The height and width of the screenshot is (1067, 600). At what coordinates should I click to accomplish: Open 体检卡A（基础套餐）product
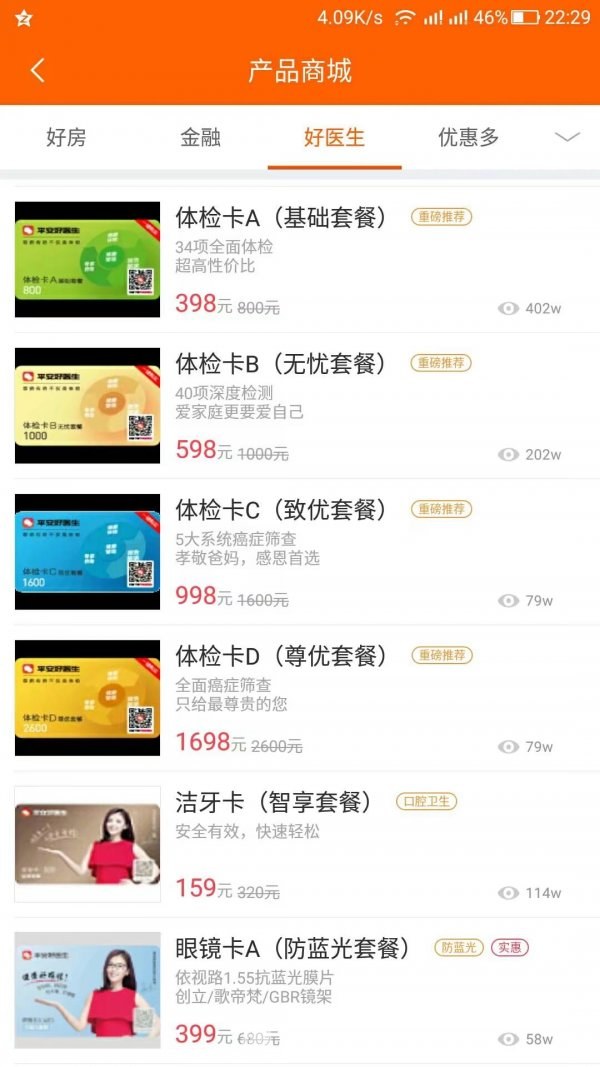300,259
